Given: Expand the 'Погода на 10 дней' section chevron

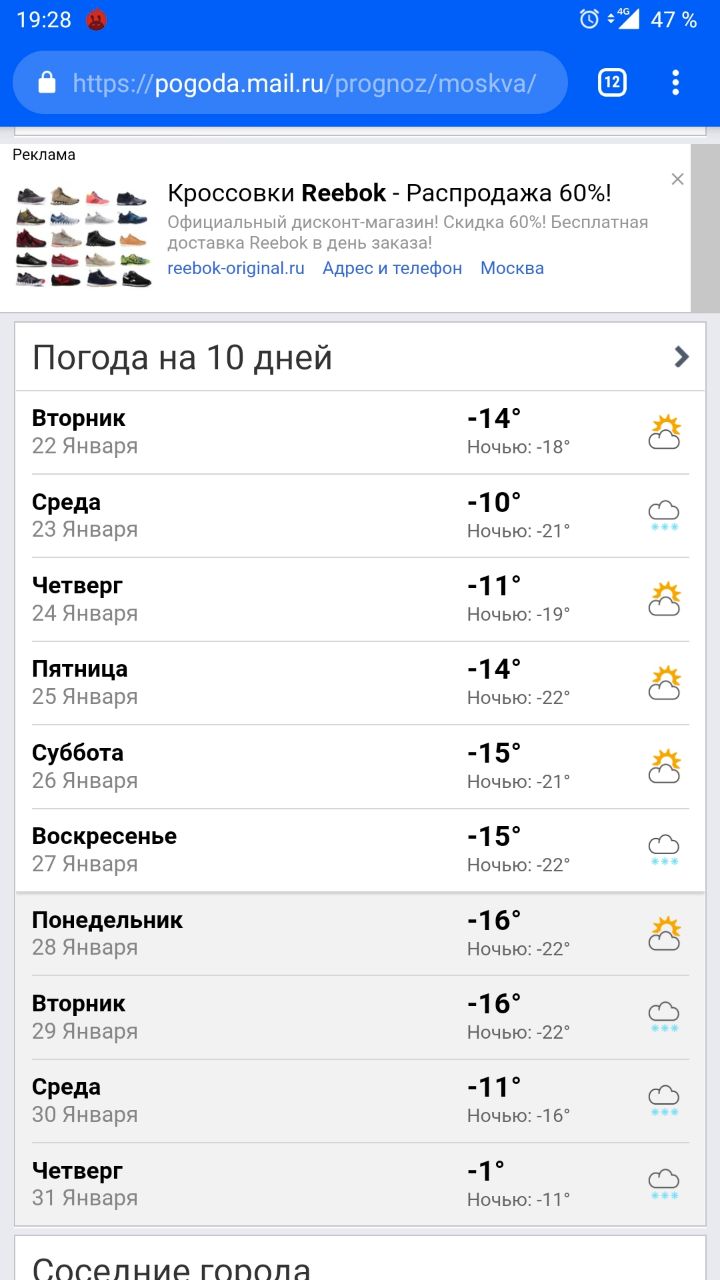Looking at the screenshot, I should (x=682, y=357).
